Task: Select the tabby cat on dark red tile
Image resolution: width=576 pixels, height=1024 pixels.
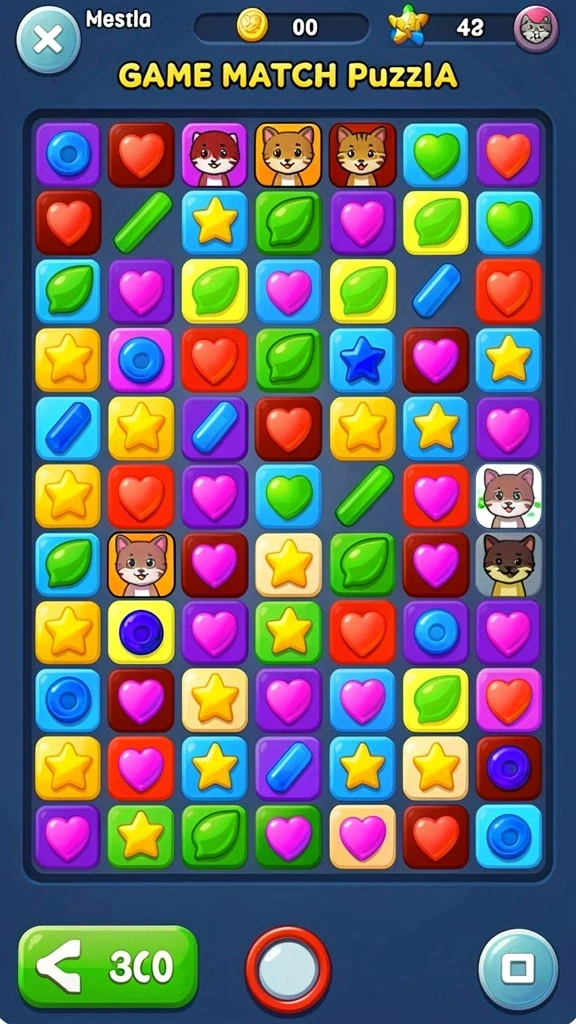Action: click(x=362, y=156)
